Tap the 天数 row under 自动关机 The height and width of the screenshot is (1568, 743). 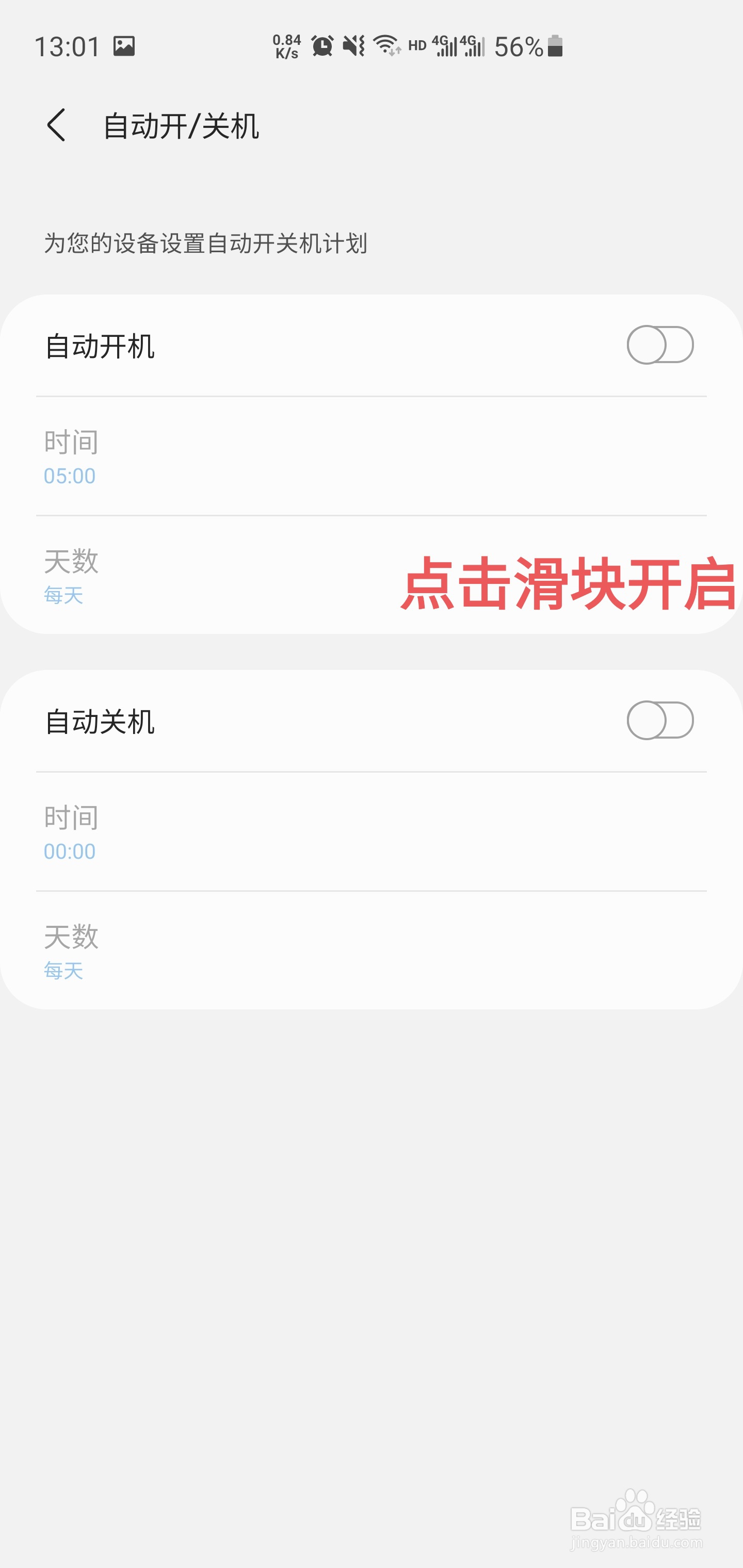click(x=183, y=953)
